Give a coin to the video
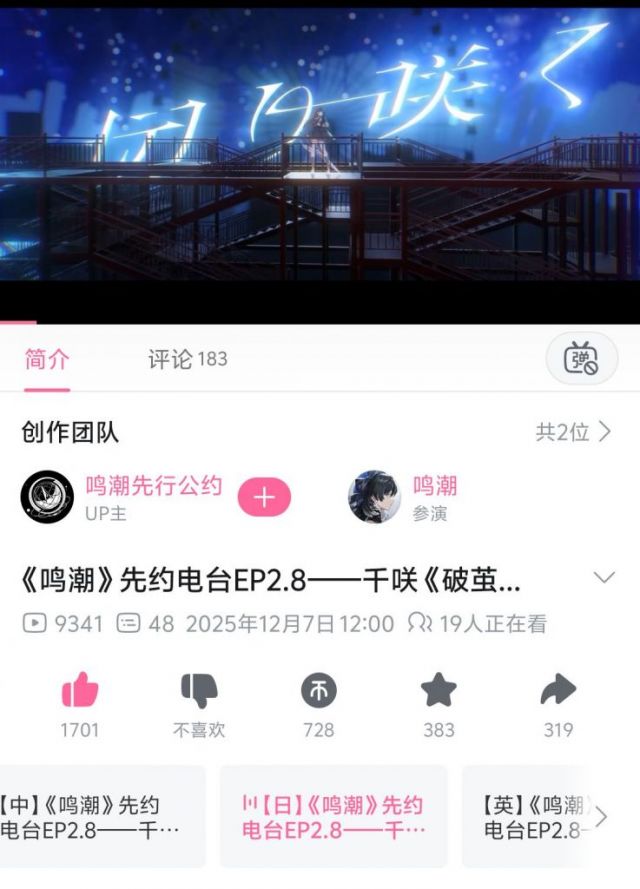 319,690
